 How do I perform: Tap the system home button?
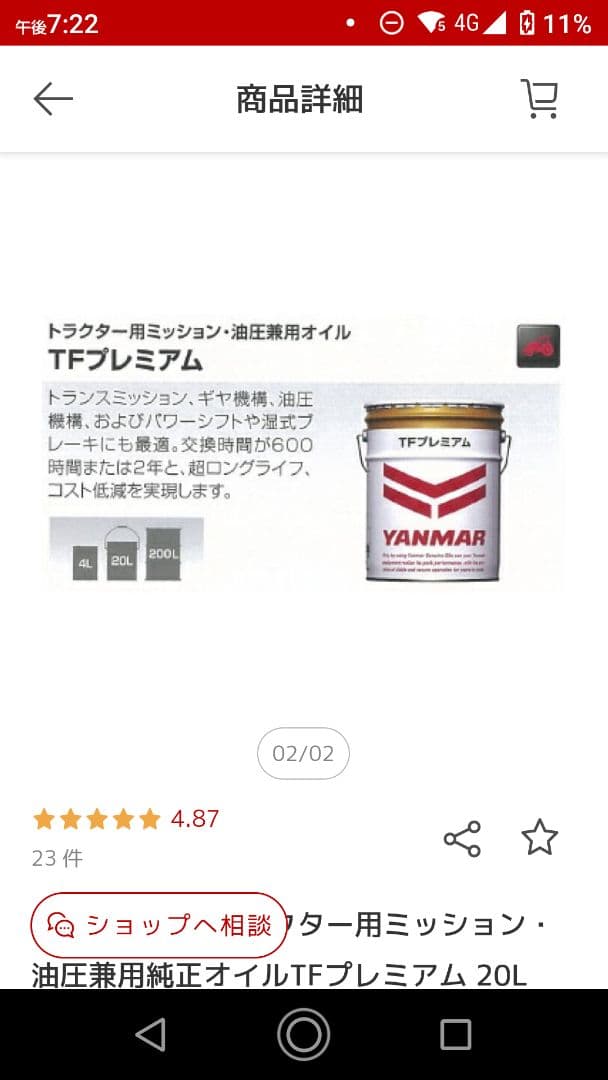(304, 1034)
